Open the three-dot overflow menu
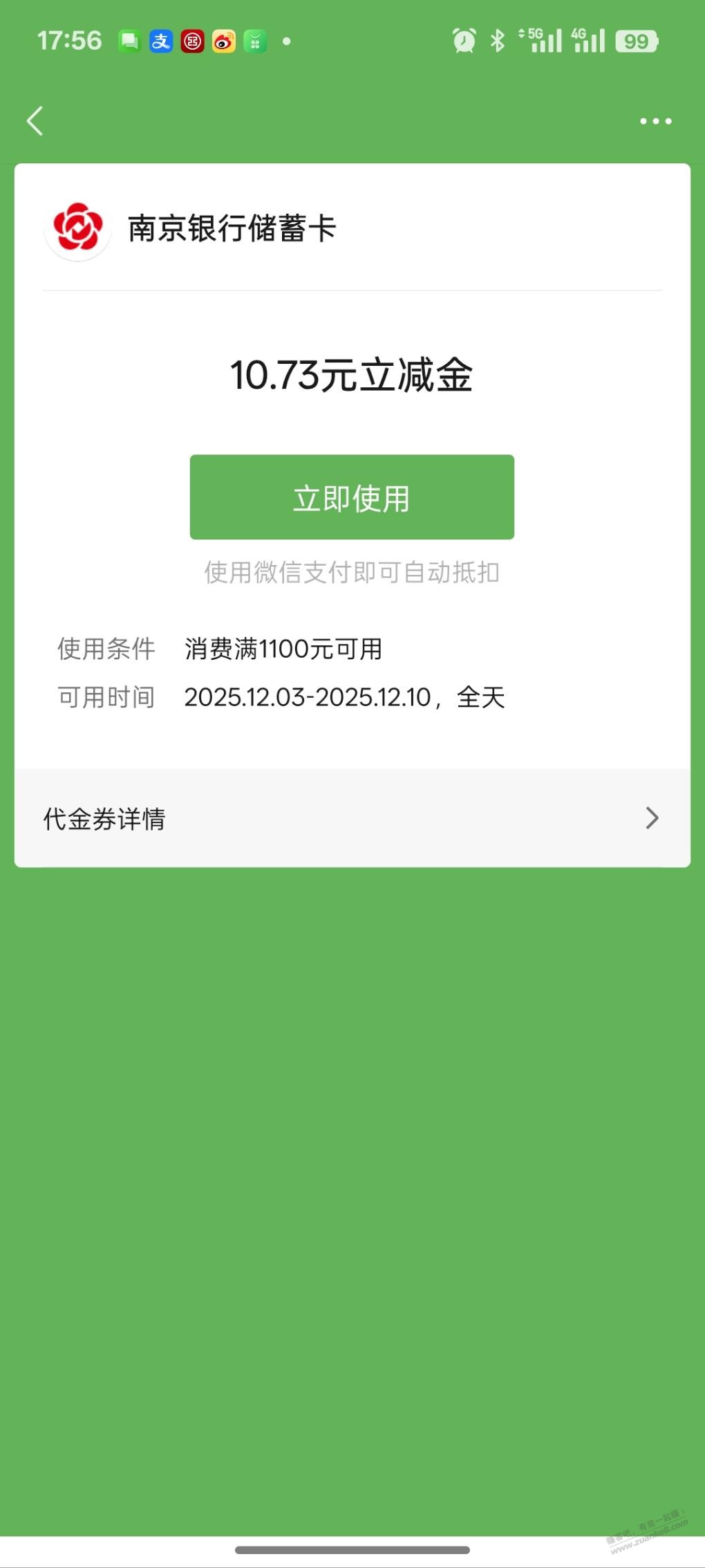Viewport: 705px width, 1568px height. click(655, 121)
